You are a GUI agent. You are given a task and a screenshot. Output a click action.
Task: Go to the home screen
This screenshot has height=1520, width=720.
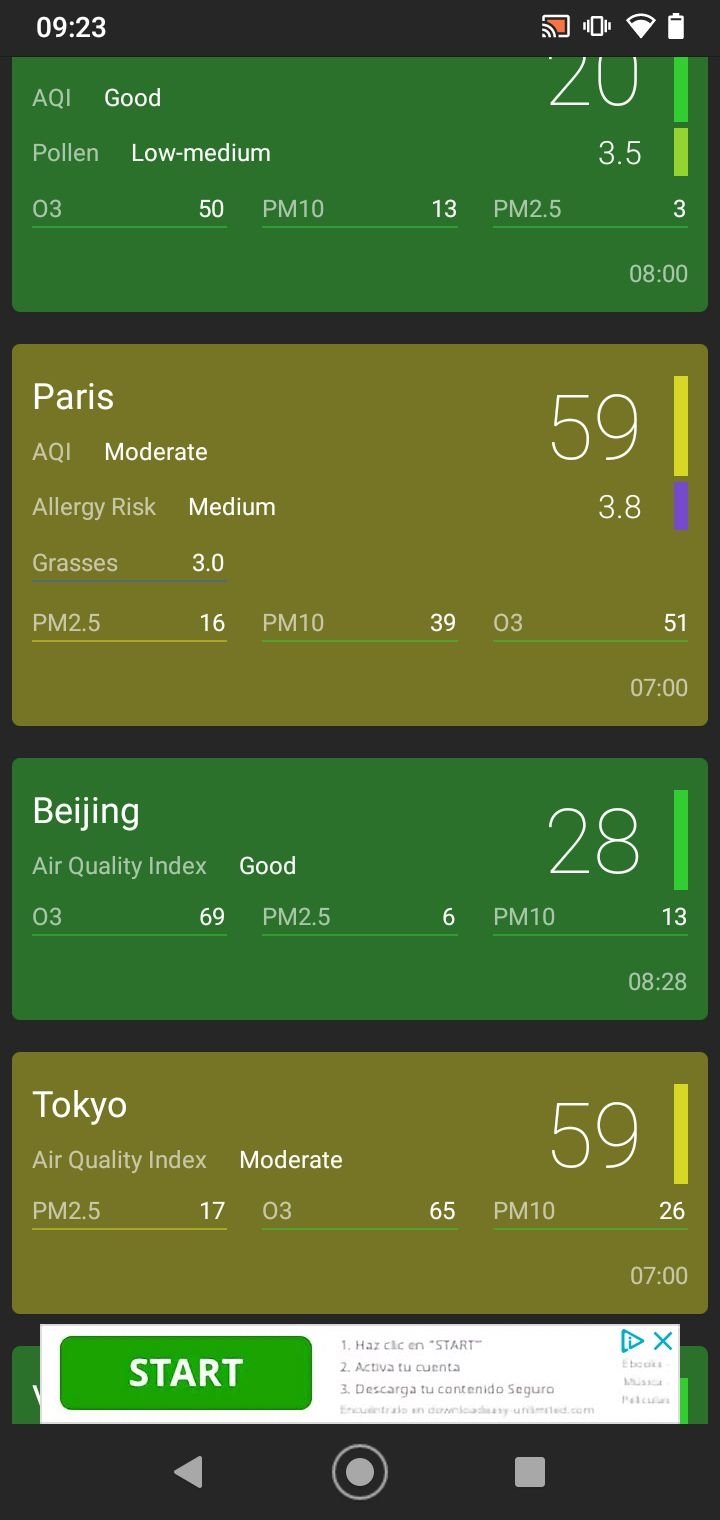coord(360,1472)
